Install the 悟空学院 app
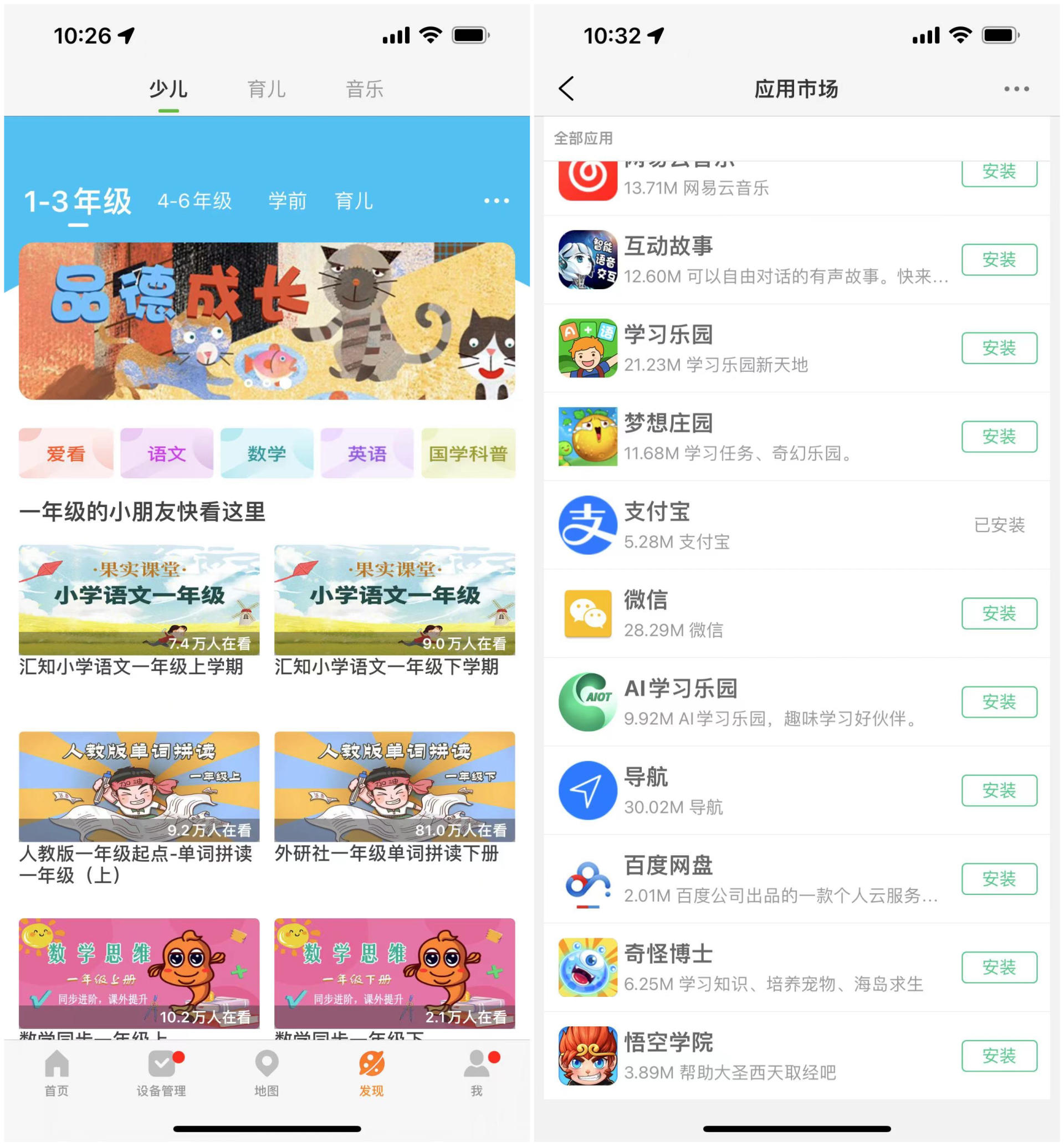 (x=999, y=1056)
